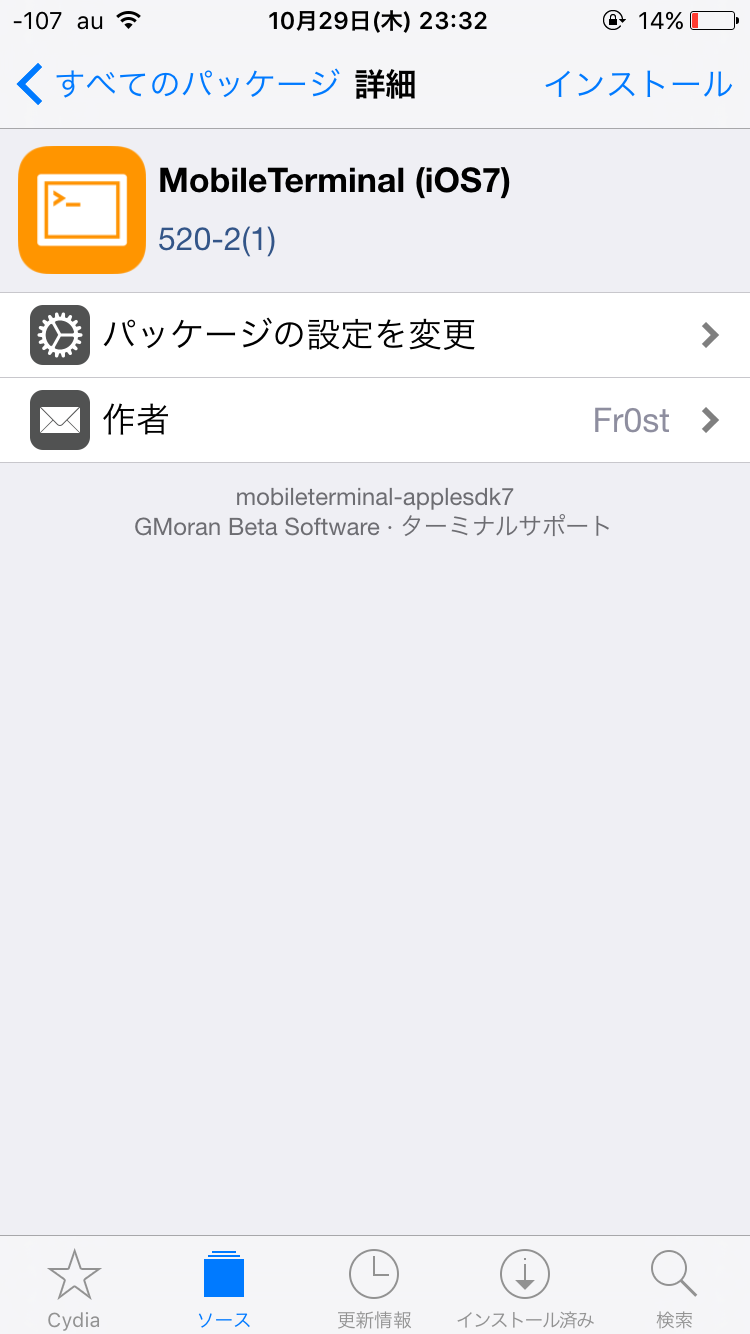Open author Fr0st details with right chevron
750x1334 pixels.
click(710, 420)
